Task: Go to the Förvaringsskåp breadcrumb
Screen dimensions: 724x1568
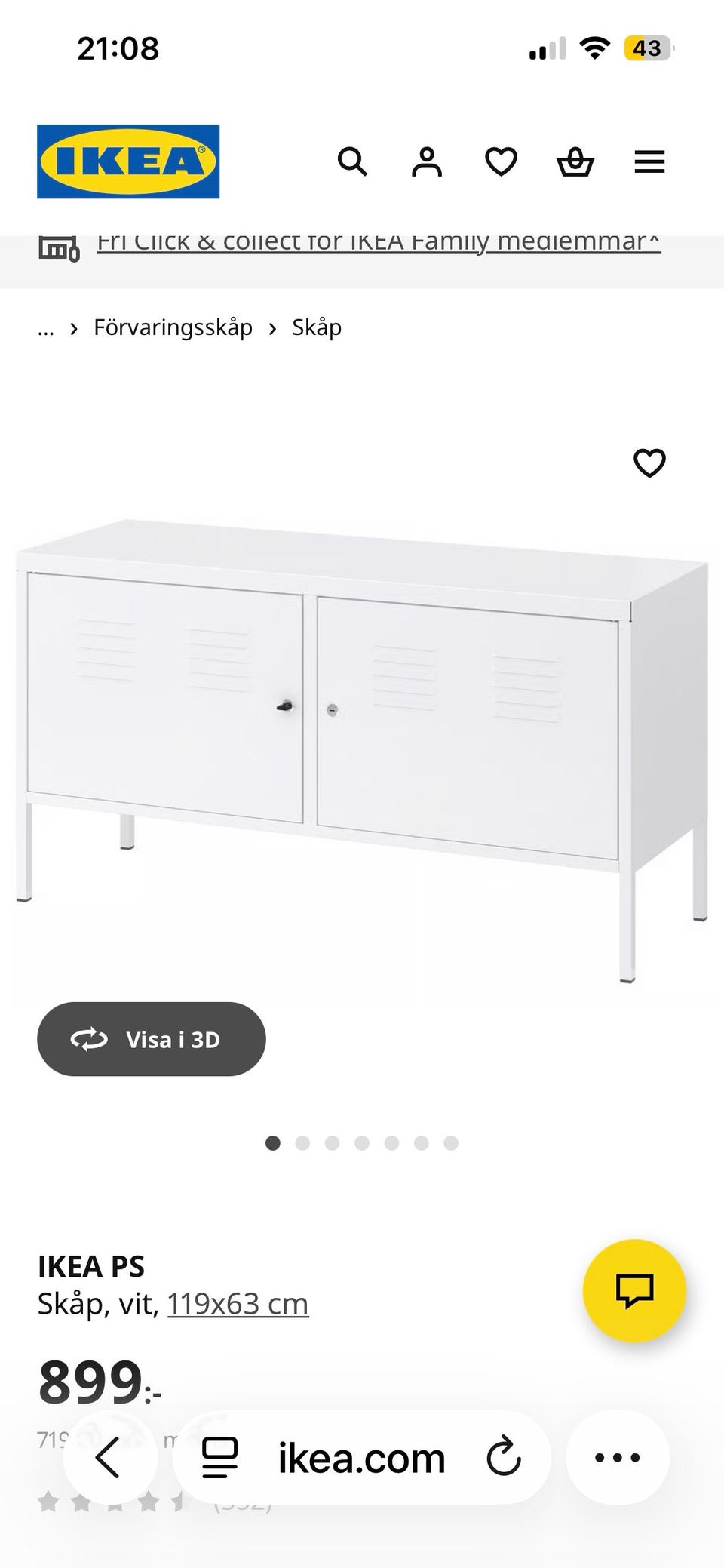Action: (173, 327)
